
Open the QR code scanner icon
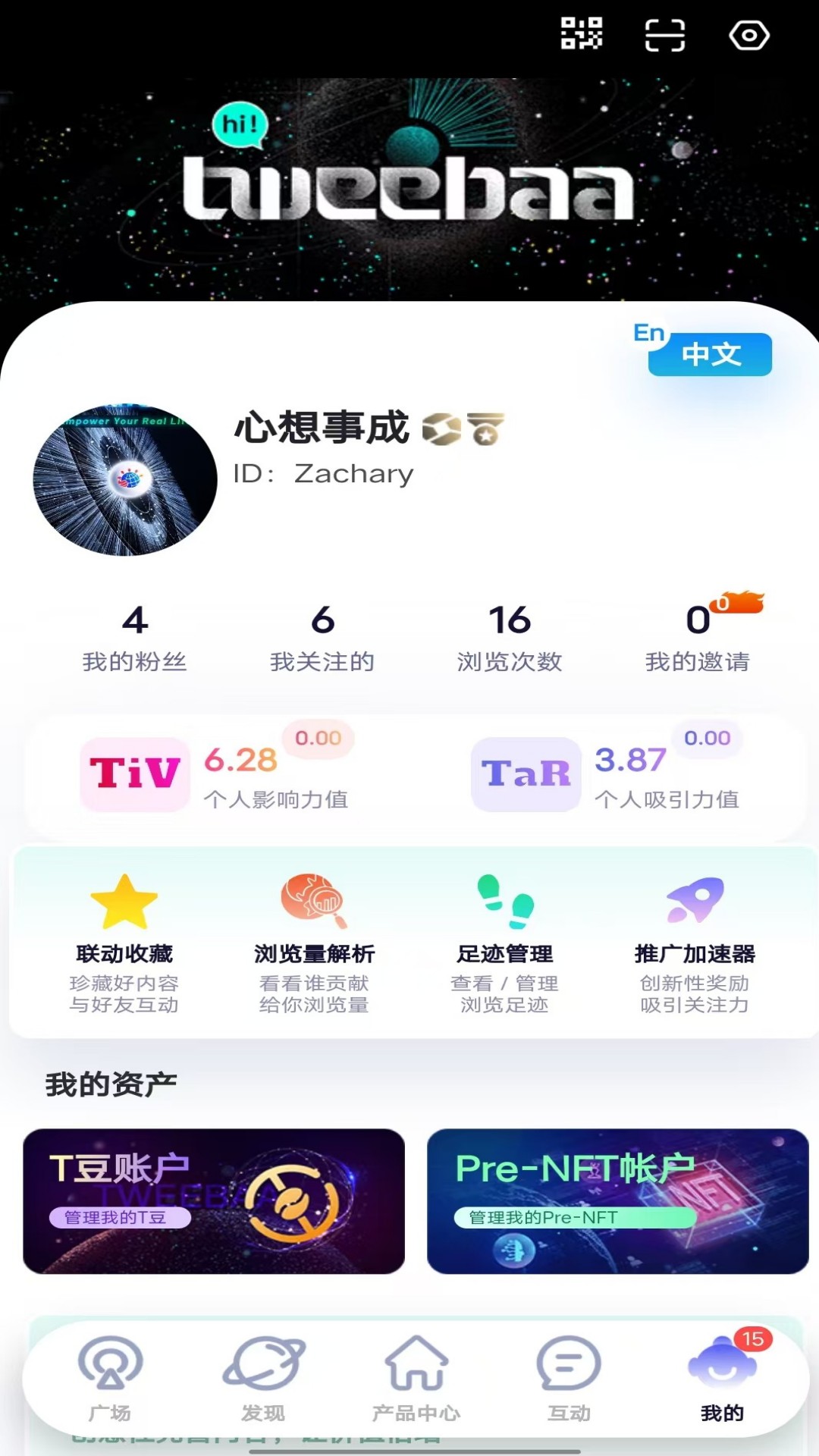(x=582, y=33)
